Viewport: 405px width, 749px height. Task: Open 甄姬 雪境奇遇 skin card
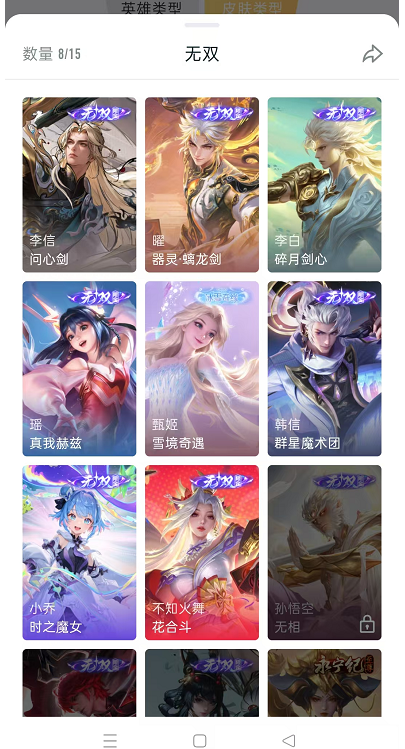point(202,369)
